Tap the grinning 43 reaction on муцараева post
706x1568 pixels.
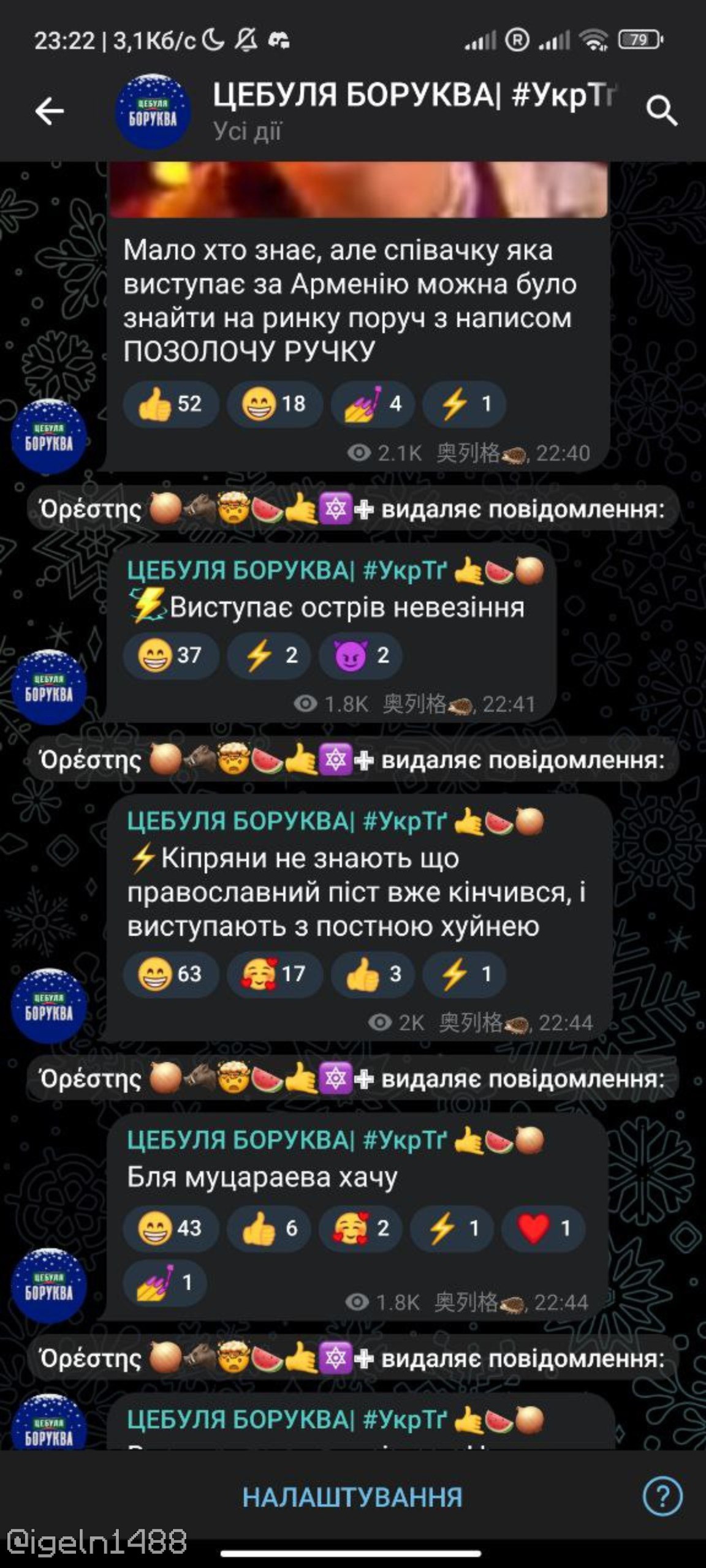(x=170, y=1227)
